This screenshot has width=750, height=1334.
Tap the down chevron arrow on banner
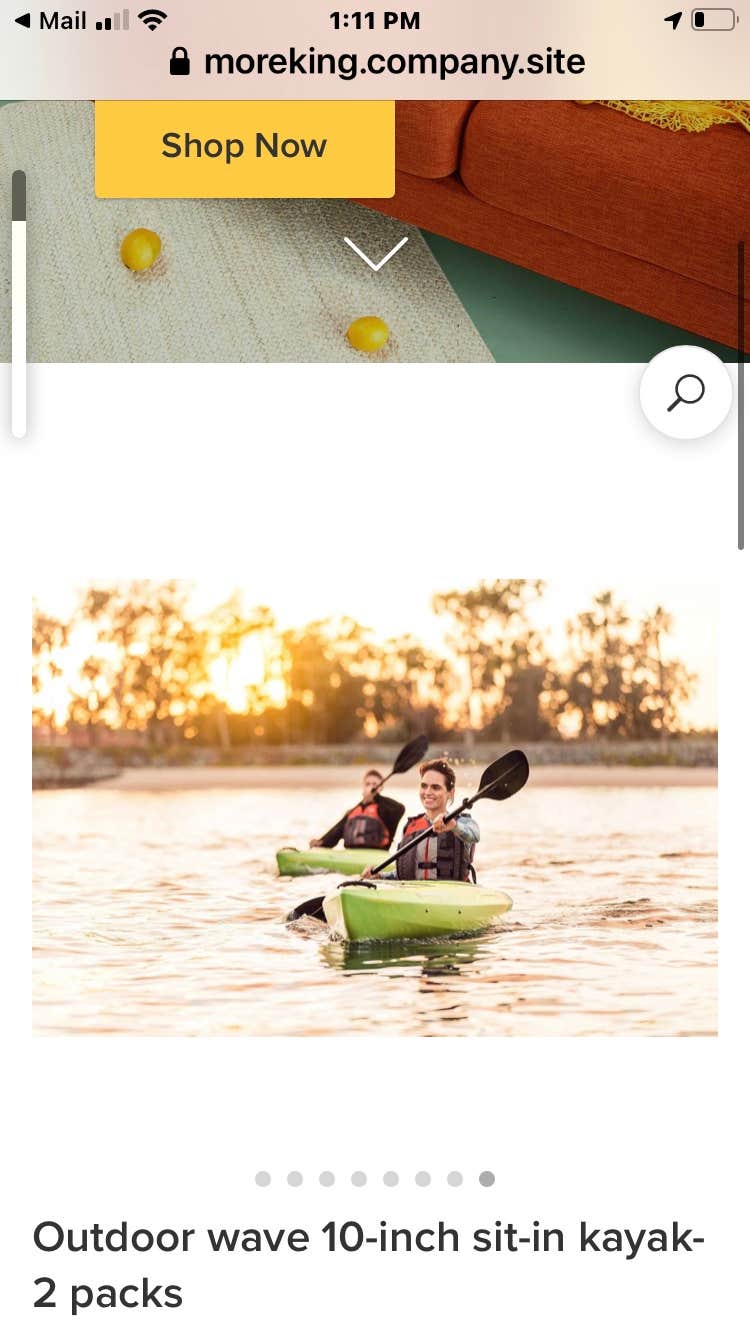[375, 253]
